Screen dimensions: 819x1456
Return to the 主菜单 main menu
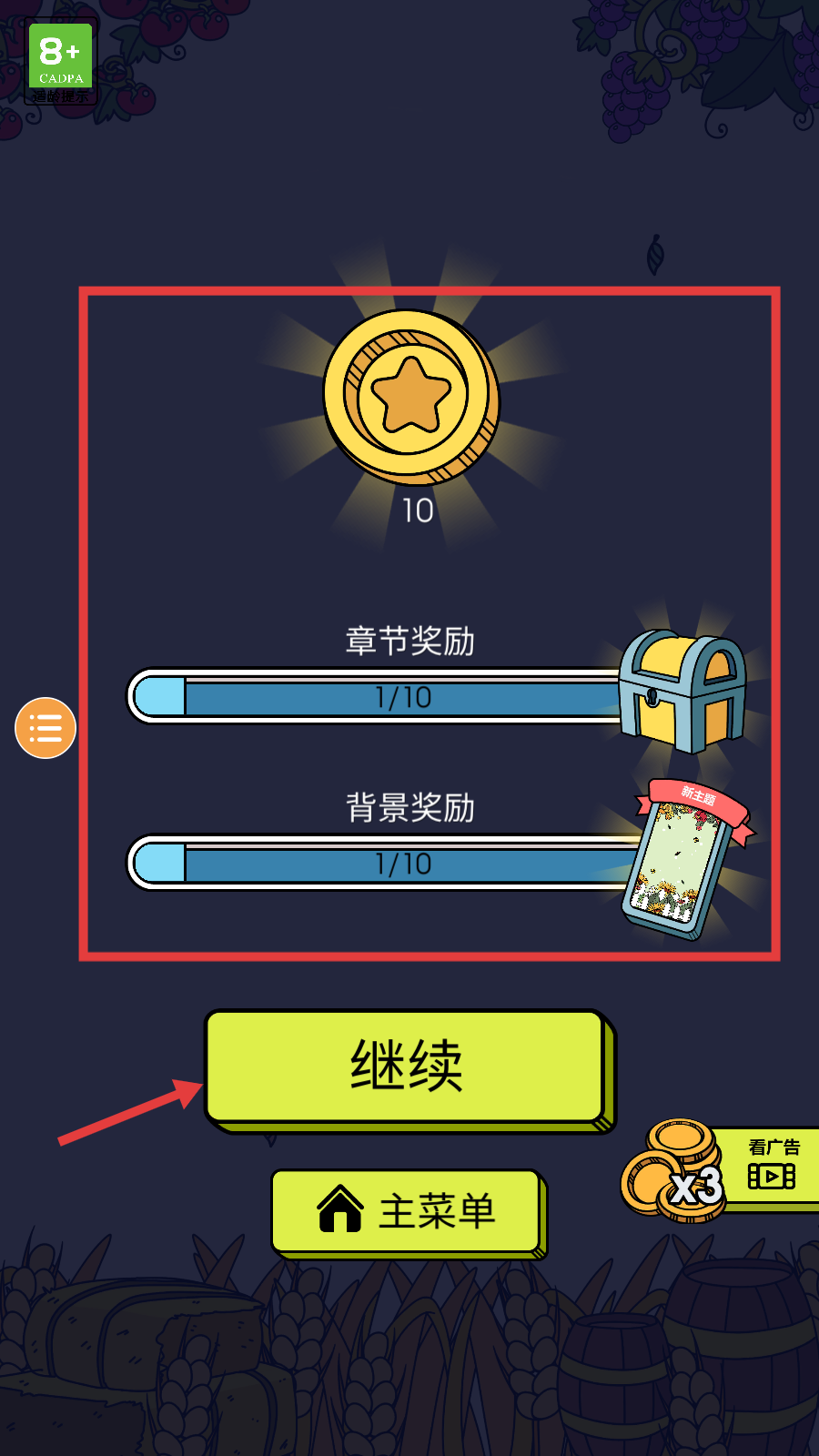tap(409, 1213)
